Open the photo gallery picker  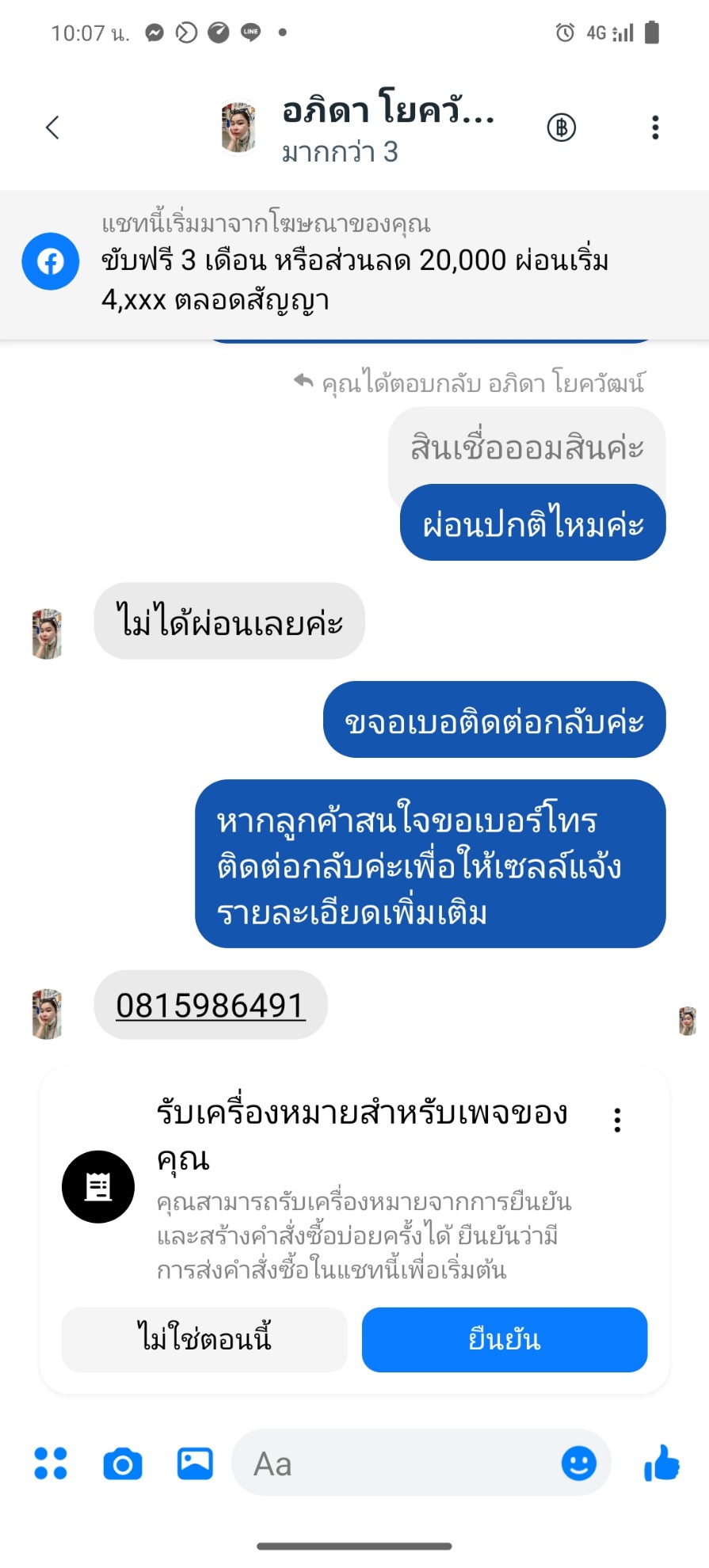195,1463
